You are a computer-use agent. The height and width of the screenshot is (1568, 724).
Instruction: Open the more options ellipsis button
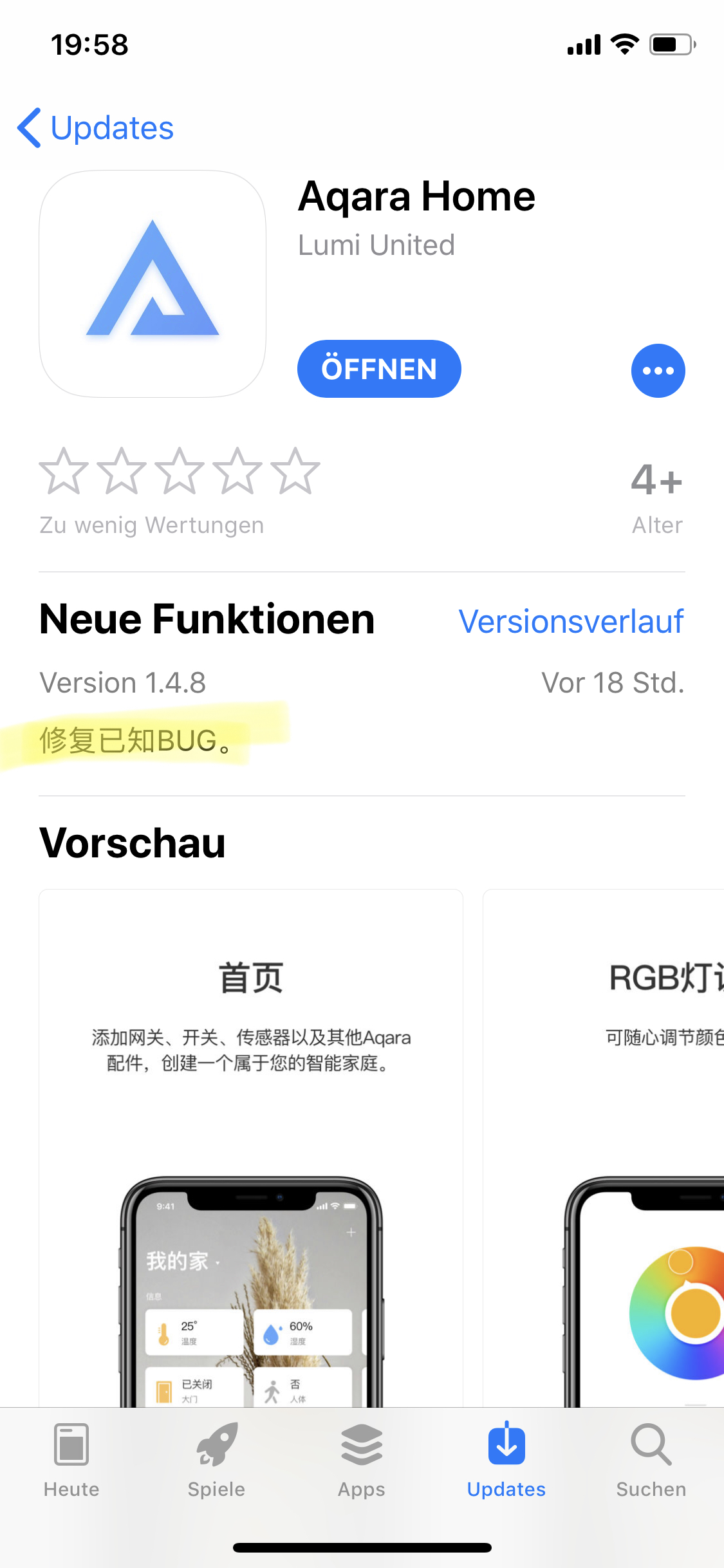tap(658, 371)
